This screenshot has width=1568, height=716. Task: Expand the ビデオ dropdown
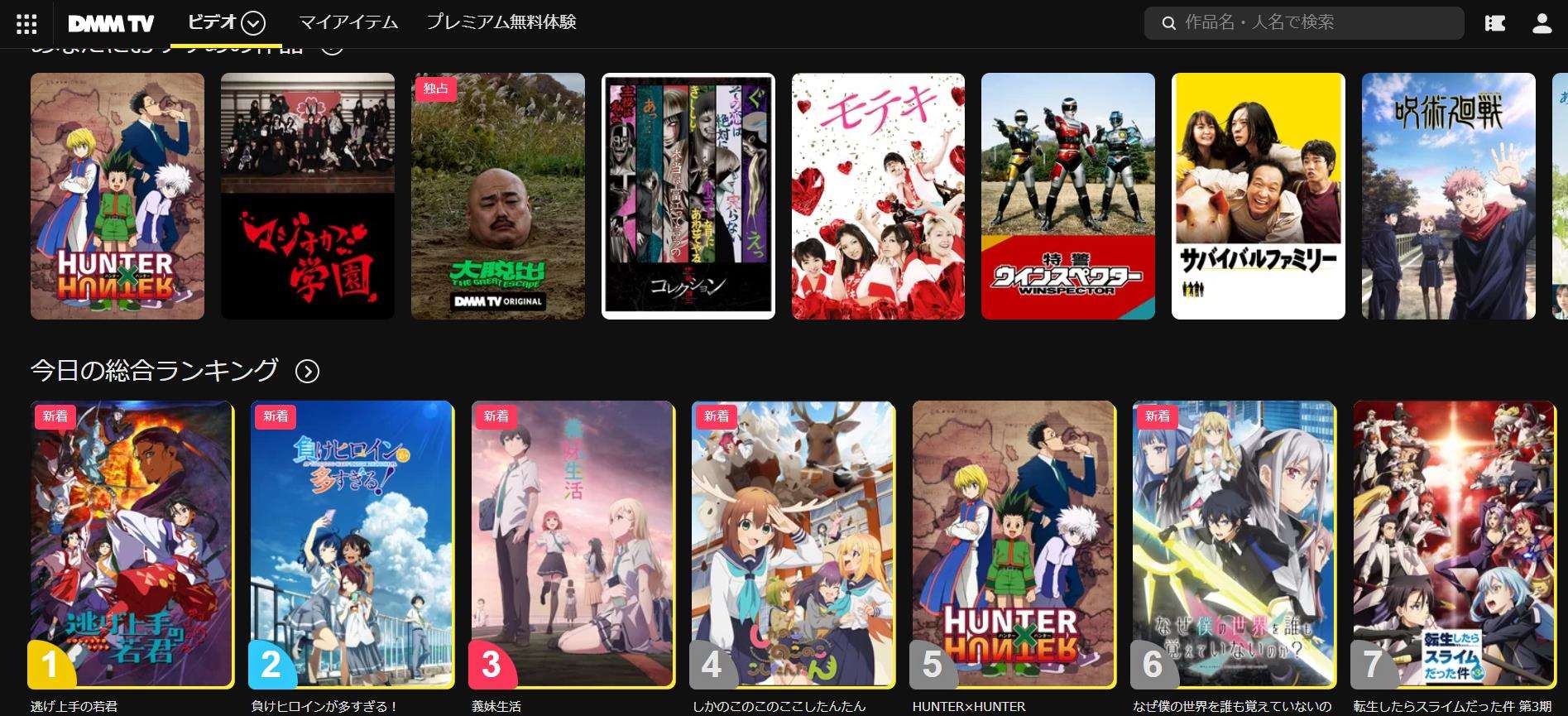[253, 23]
